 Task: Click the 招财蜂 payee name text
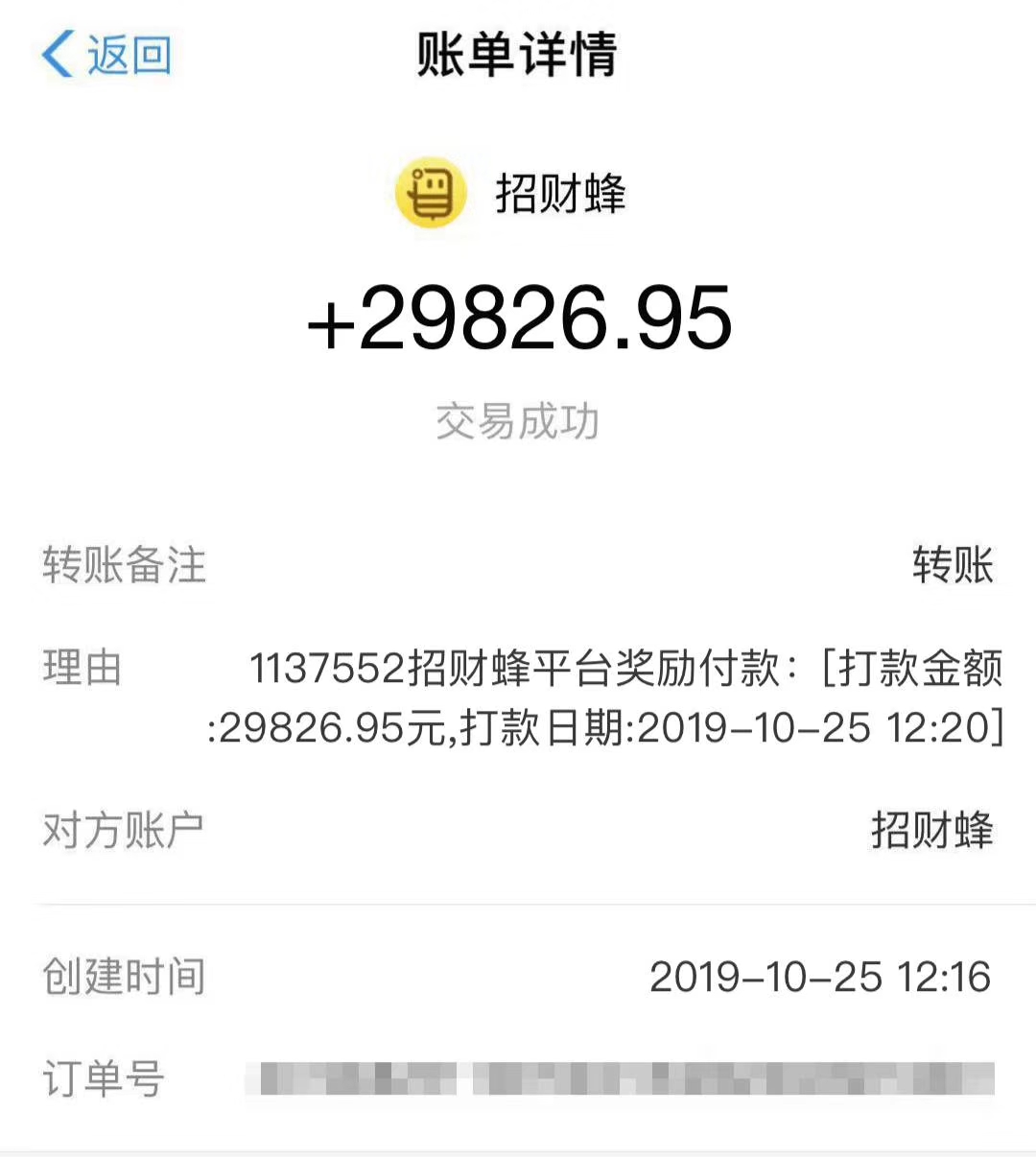tap(561, 192)
